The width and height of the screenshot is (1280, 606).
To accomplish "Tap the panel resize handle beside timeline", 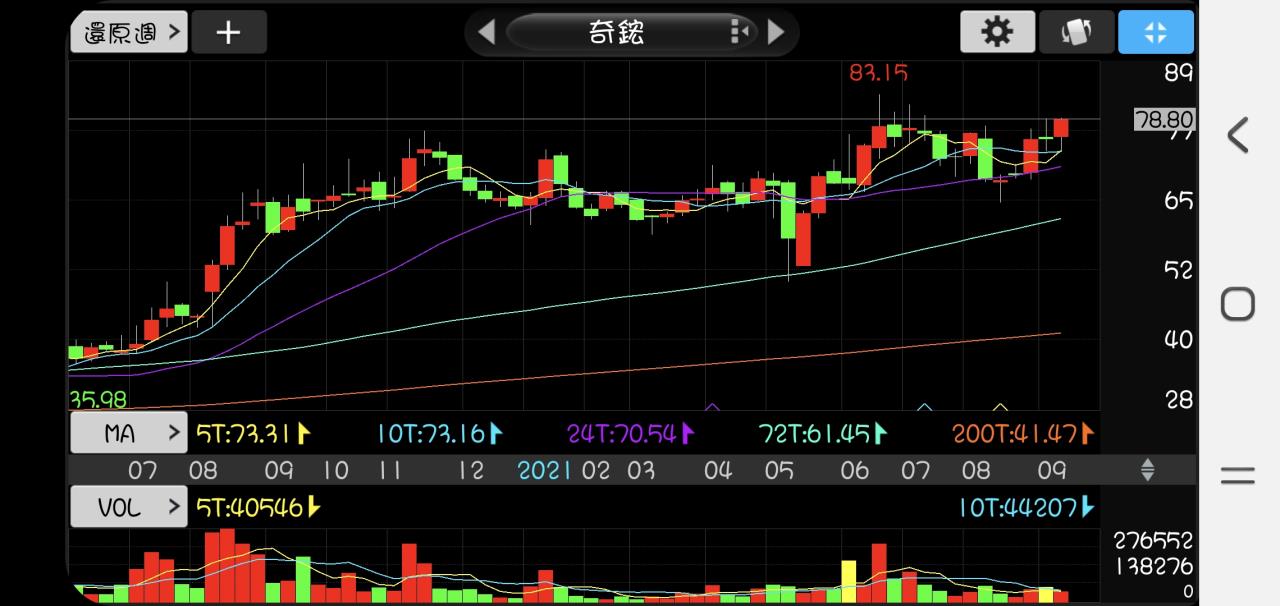I will tap(1147, 469).
